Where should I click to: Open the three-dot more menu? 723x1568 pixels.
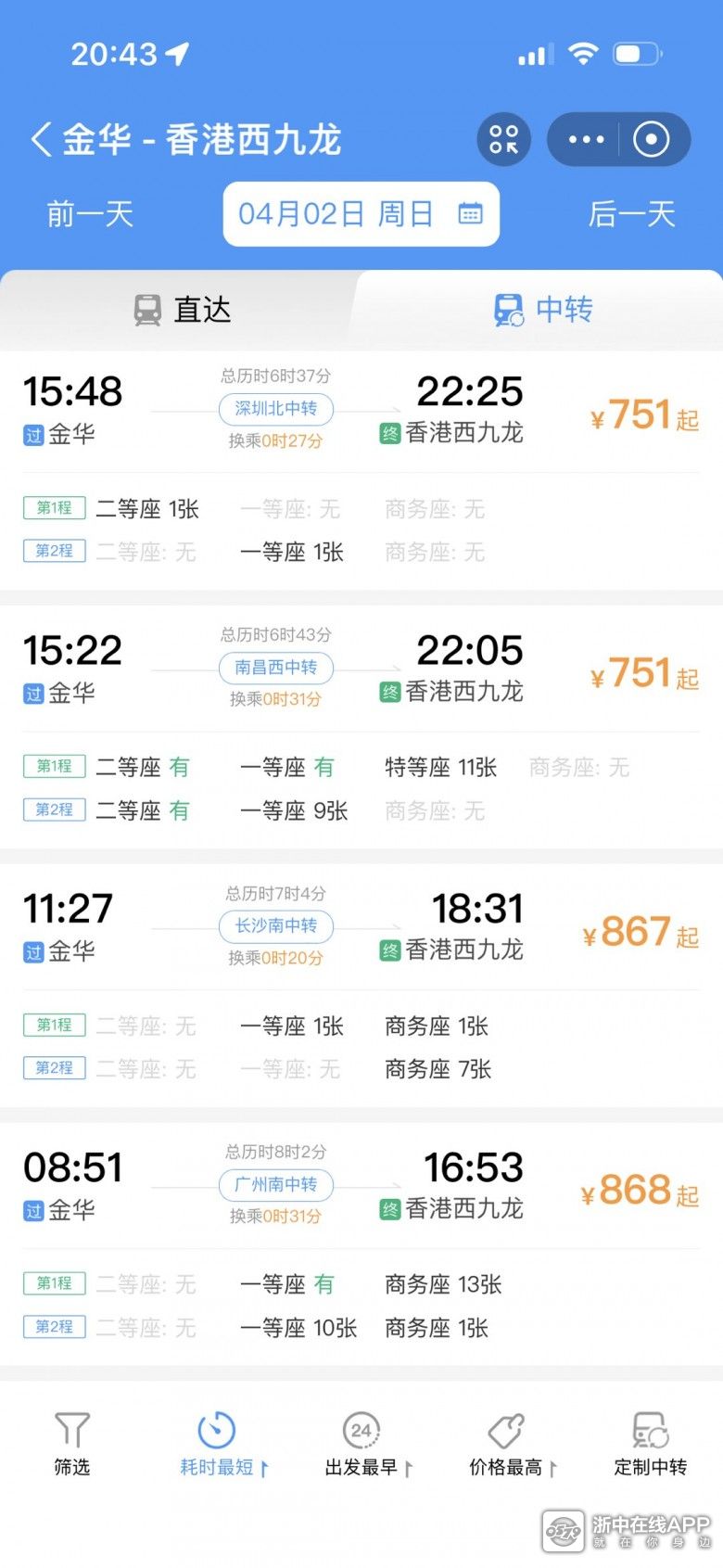point(586,140)
